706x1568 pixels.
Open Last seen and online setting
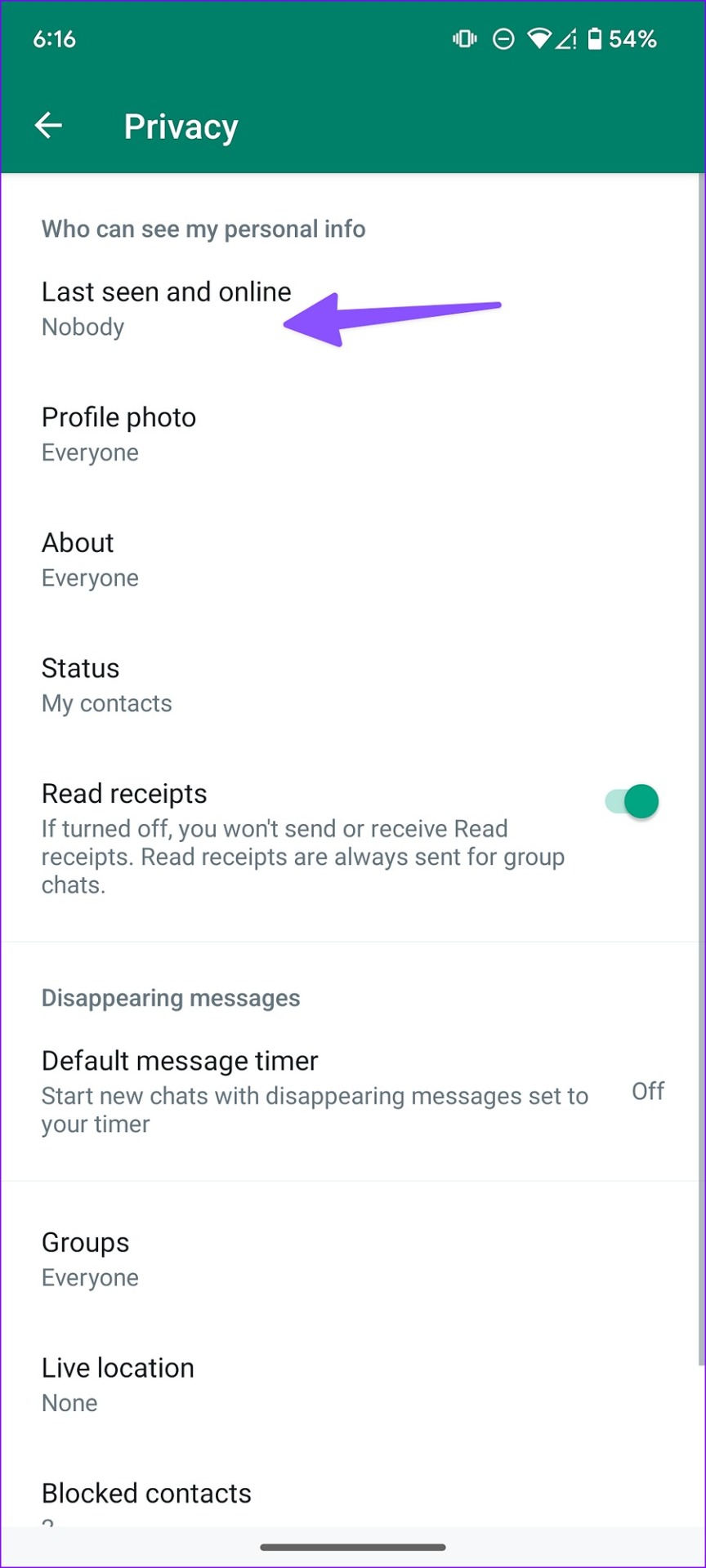[x=353, y=309]
